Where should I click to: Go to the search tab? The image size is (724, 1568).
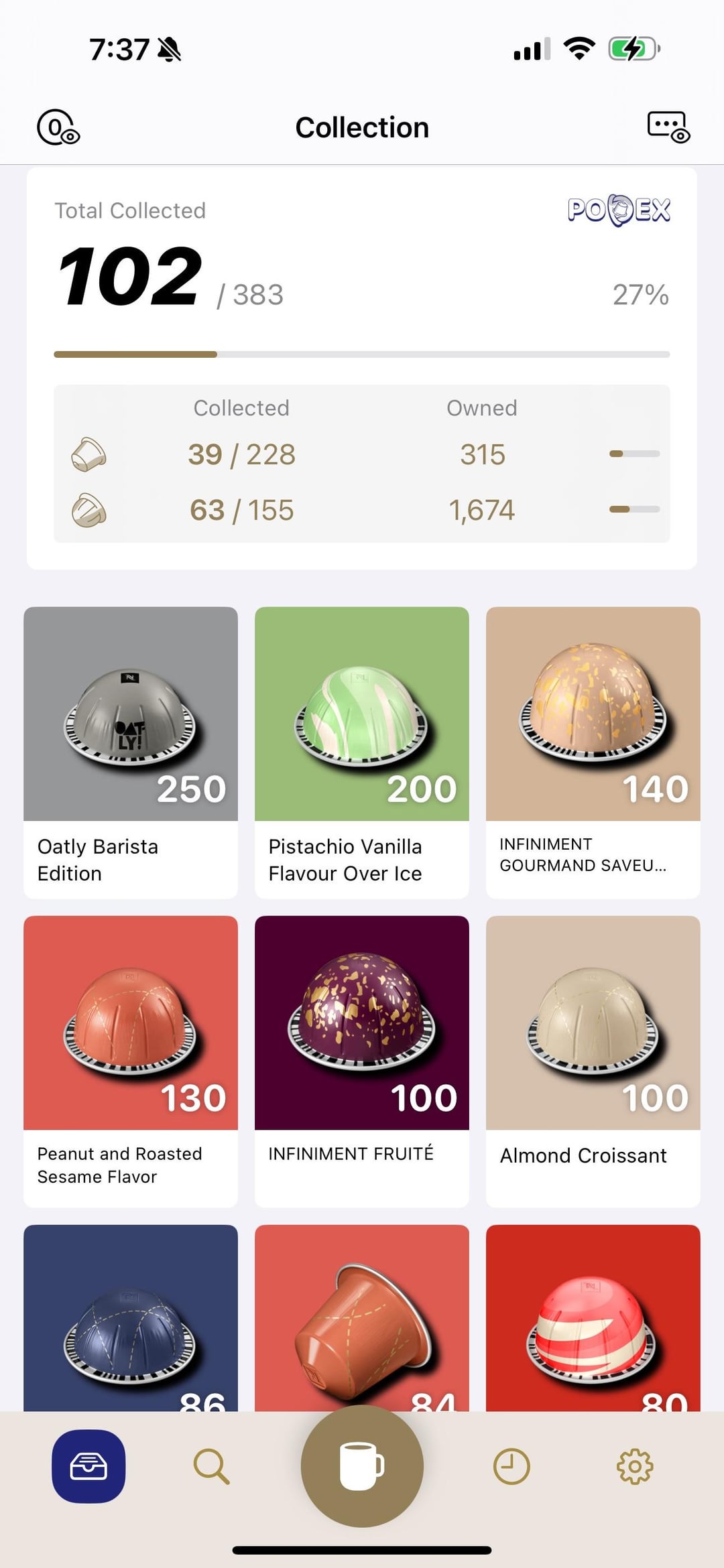click(x=212, y=1466)
